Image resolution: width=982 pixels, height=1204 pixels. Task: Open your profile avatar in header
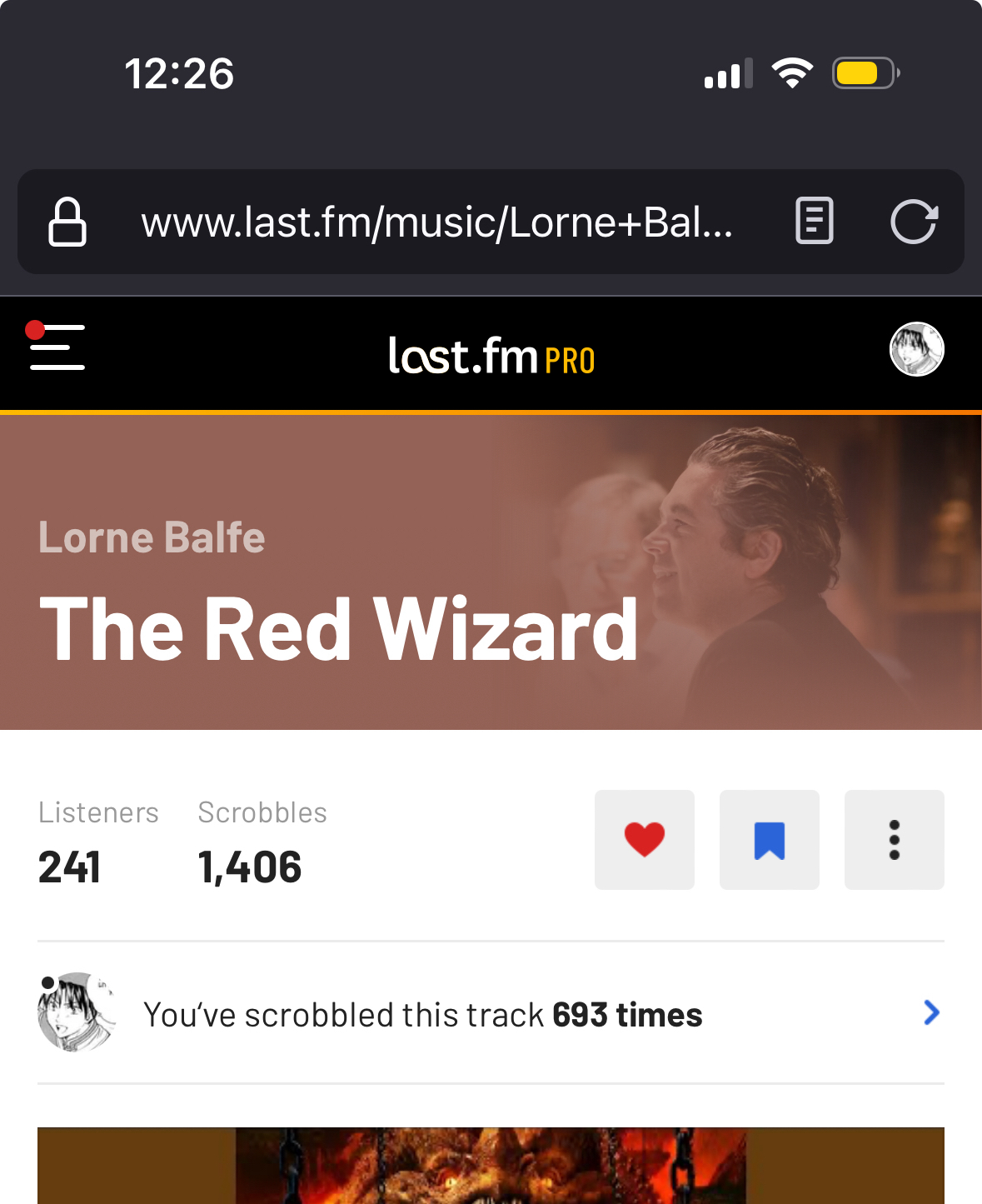click(x=916, y=349)
